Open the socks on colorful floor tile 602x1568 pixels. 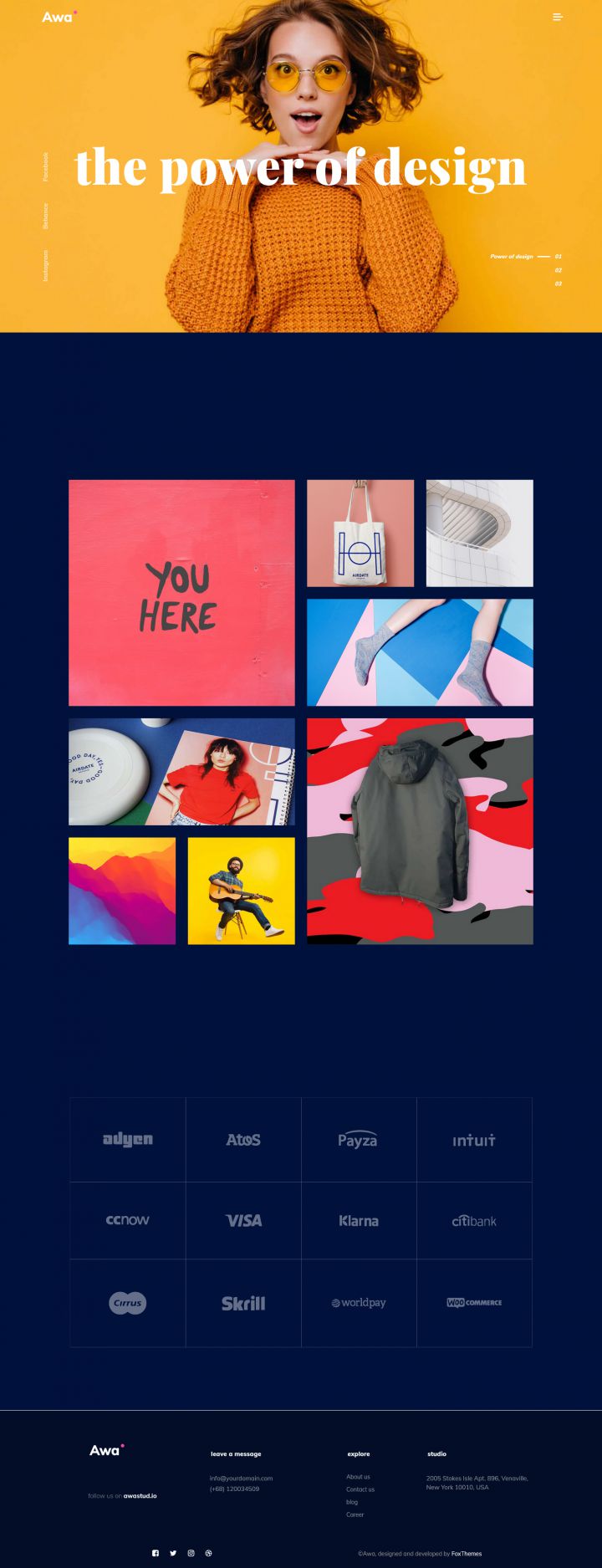click(420, 652)
